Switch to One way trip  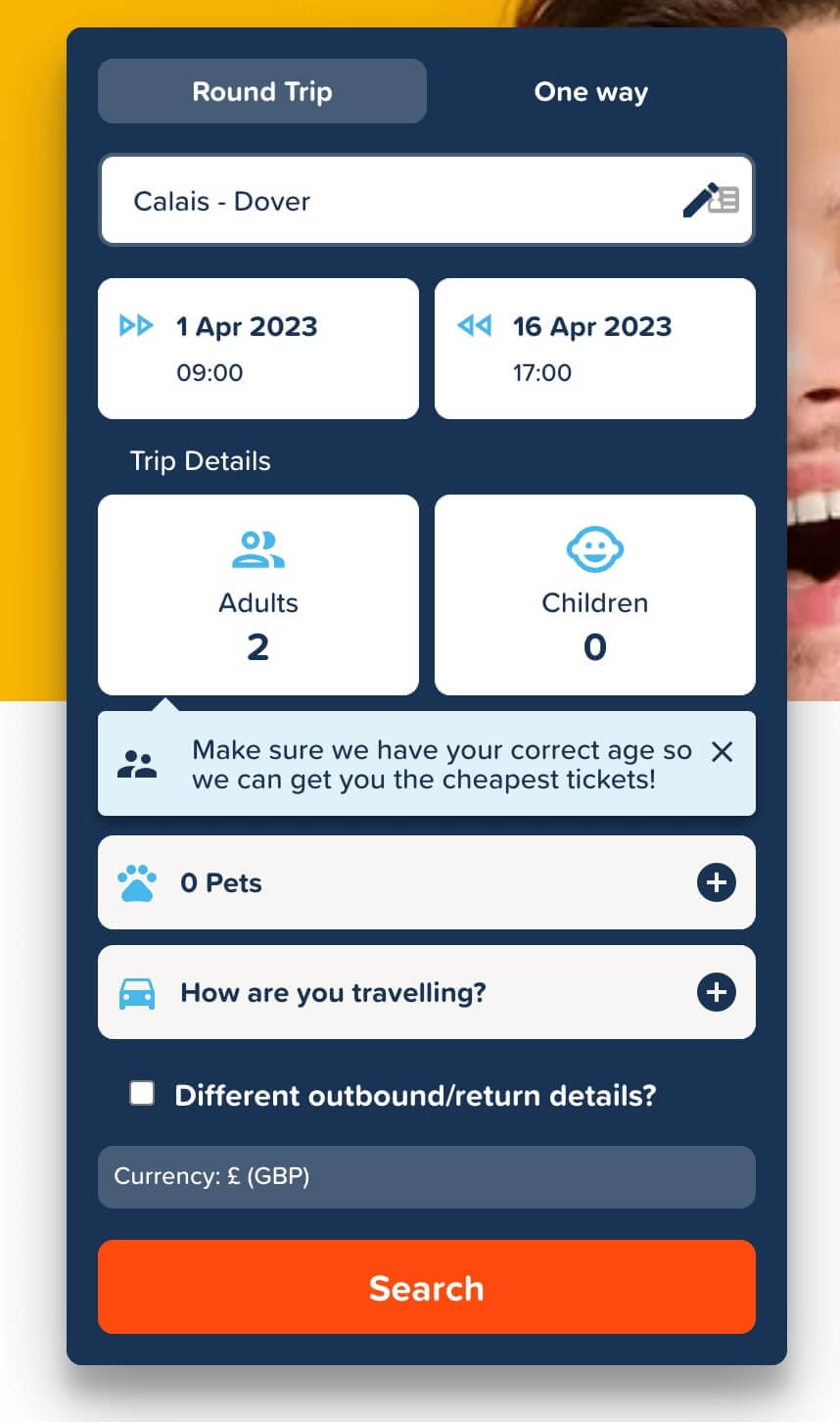[x=591, y=91]
